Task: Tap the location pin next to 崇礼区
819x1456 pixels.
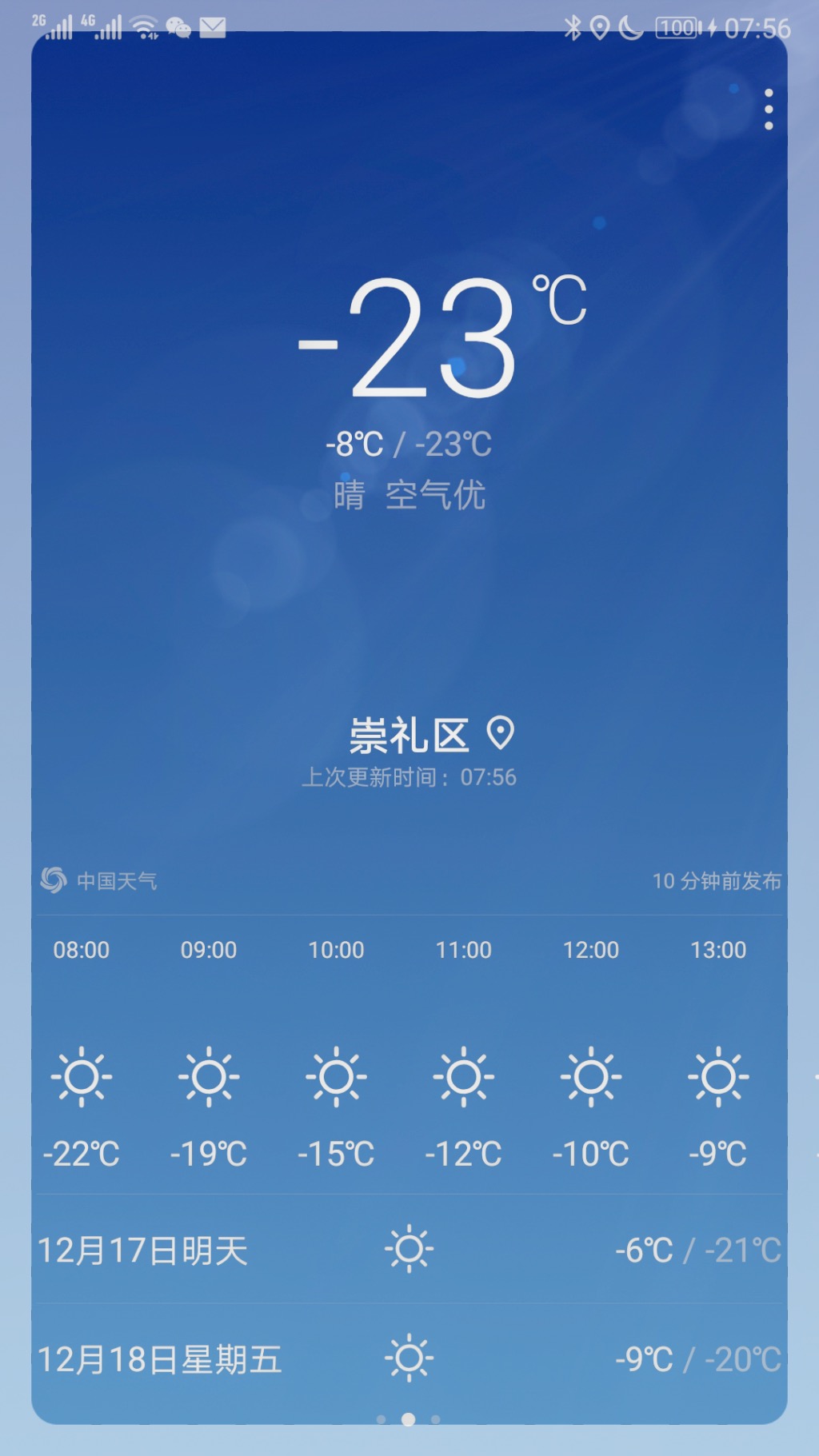Action: [501, 733]
